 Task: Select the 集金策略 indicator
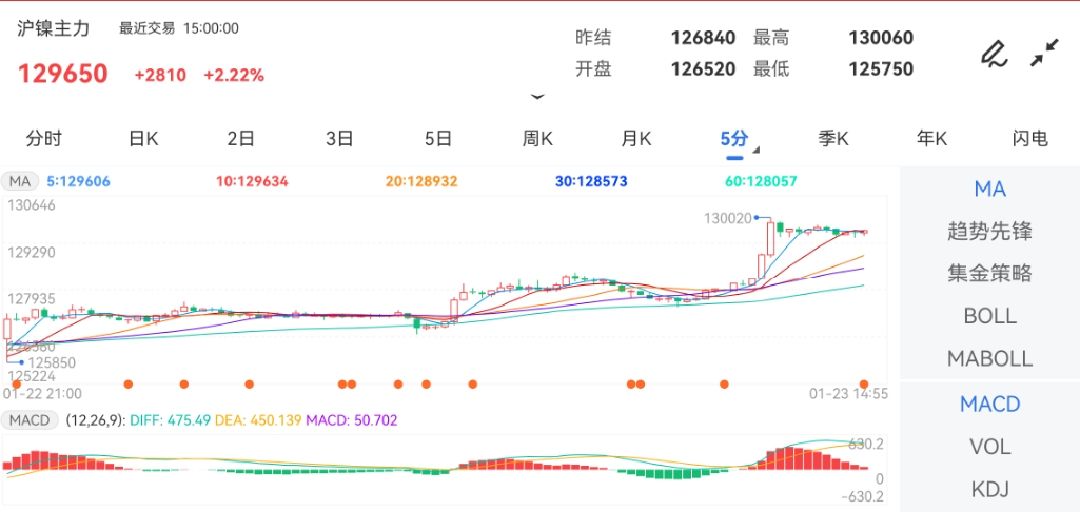coord(990,273)
